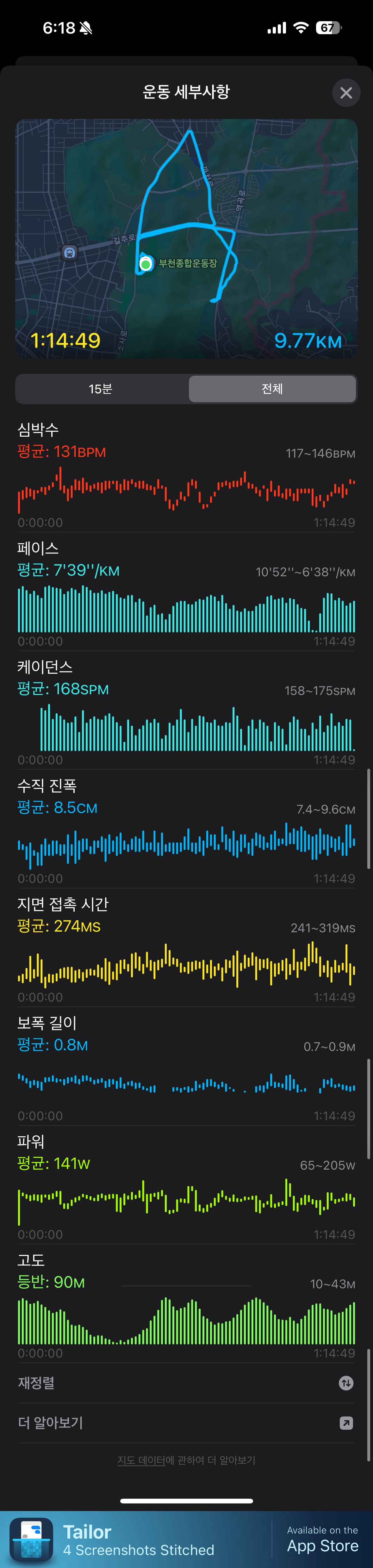Open the 지도 데이터 link
Viewport: 373px width, 1568px height.
click(141, 1460)
